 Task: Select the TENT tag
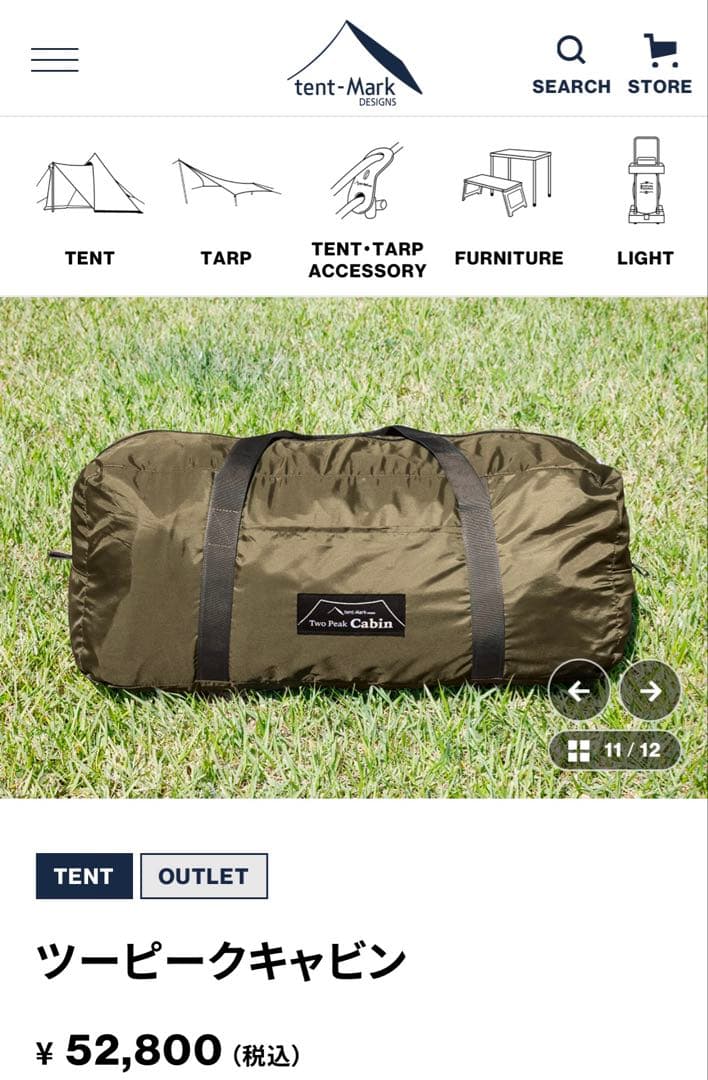[x=84, y=876]
